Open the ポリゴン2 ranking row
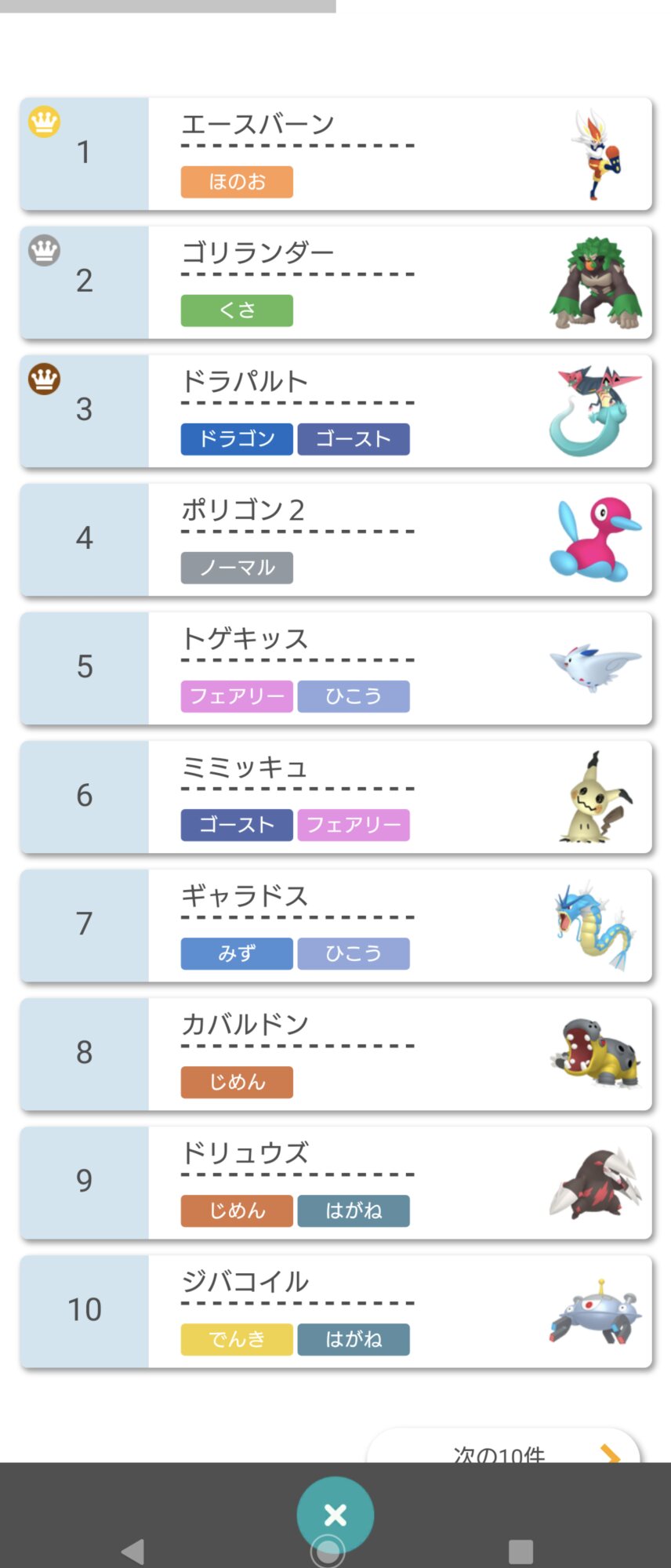Viewport: 671px width, 1568px height. click(x=335, y=540)
